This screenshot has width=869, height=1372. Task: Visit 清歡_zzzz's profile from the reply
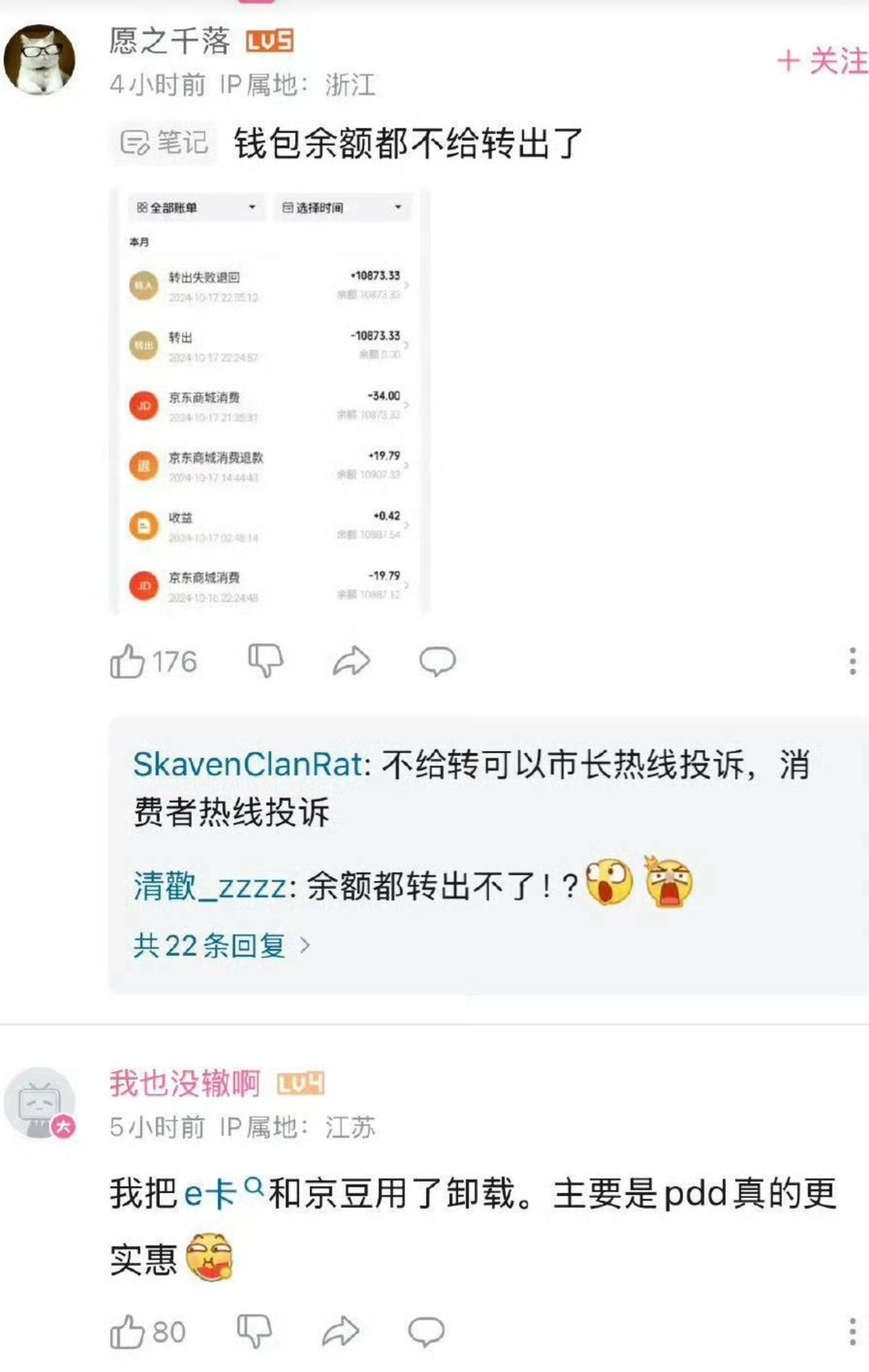coord(209,887)
